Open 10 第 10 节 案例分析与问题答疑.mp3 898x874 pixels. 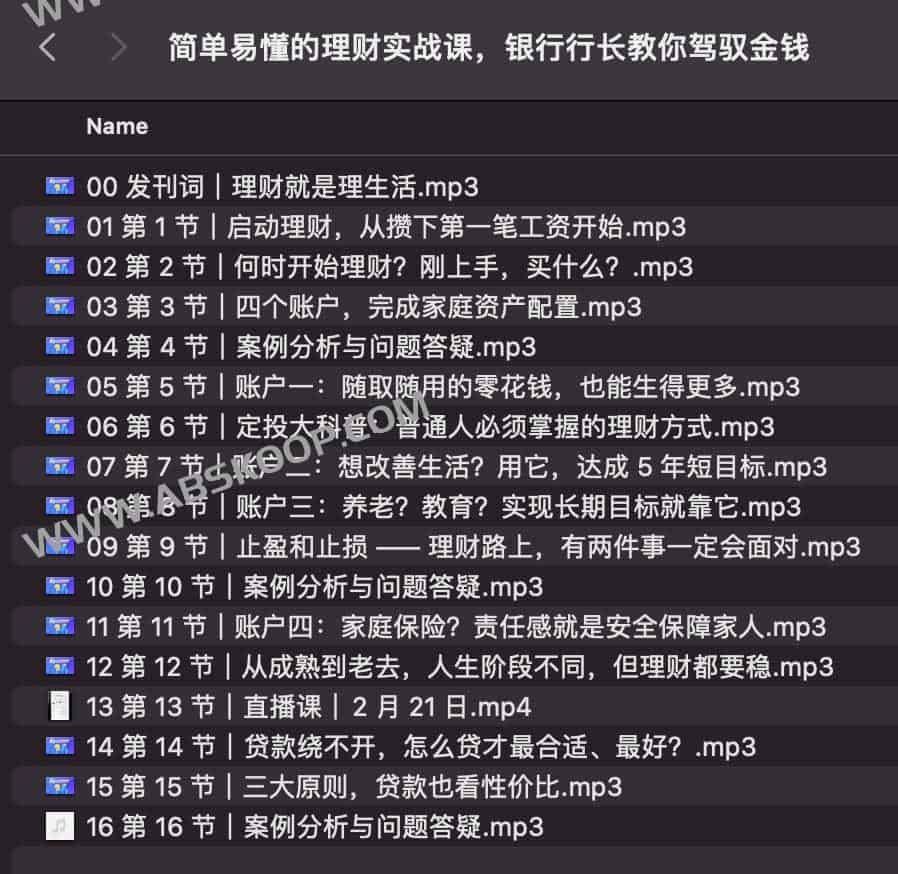click(315, 587)
